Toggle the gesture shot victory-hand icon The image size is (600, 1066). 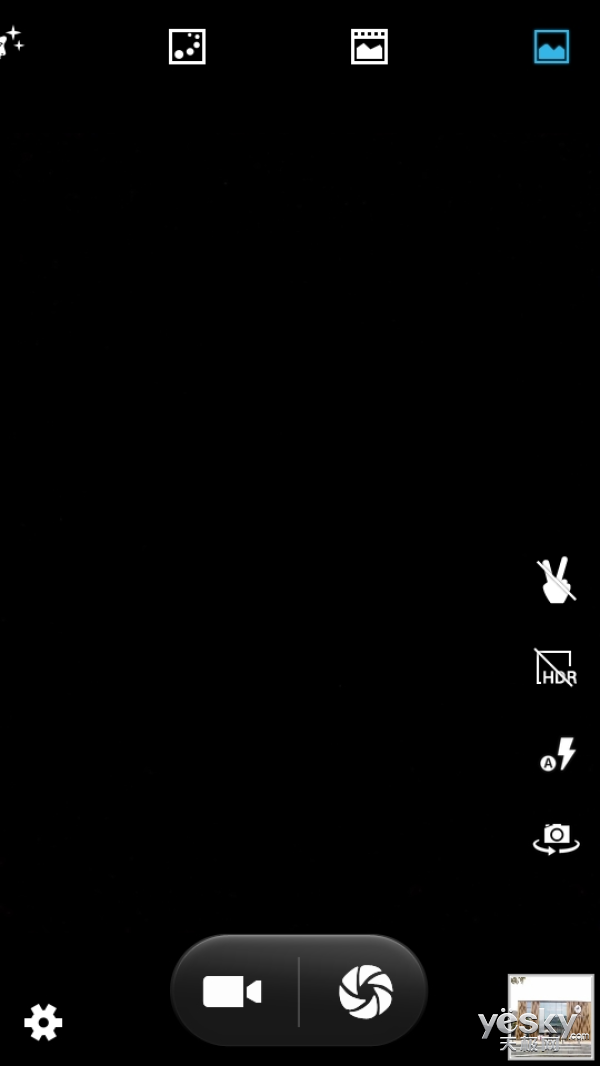pos(557,580)
